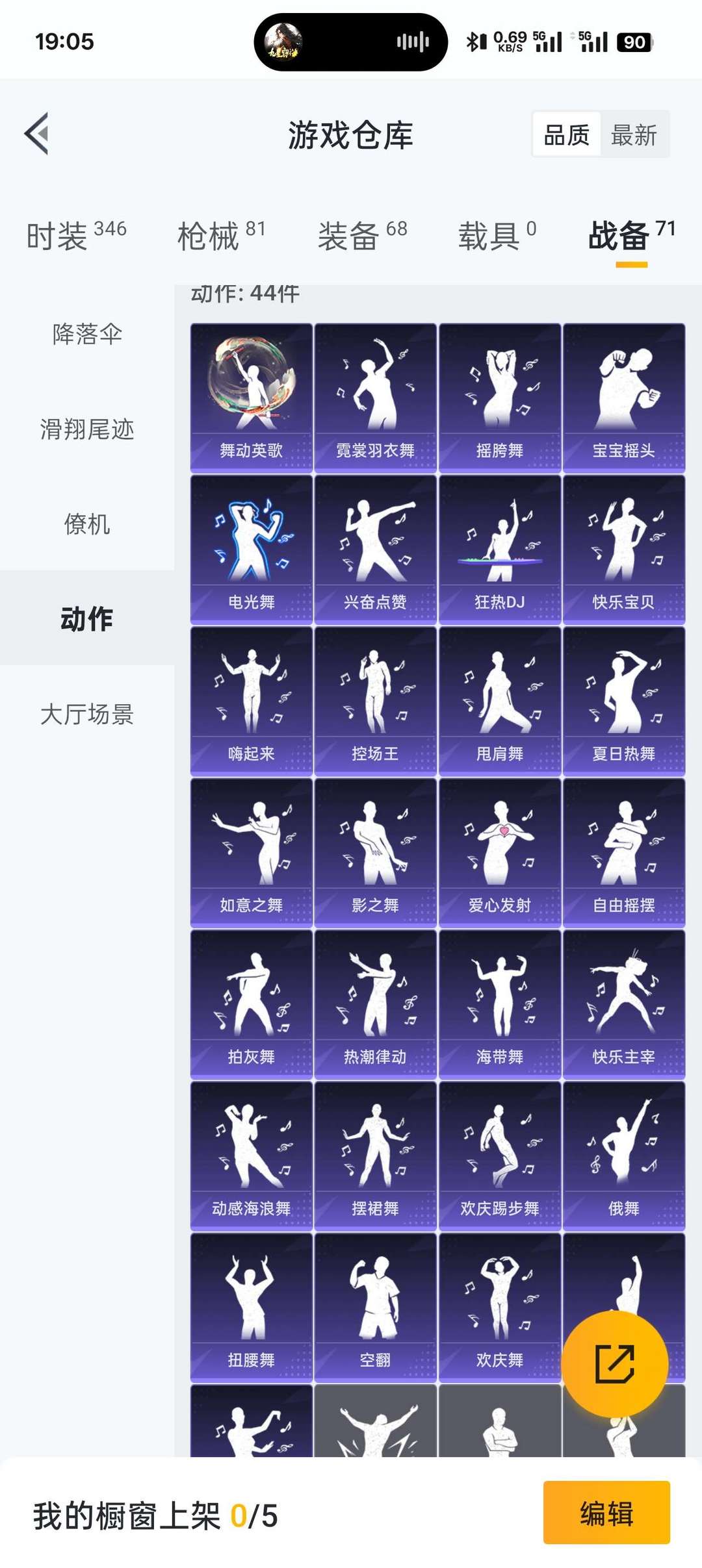
Task: Switch to the 装备 tab
Action: pyautogui.click(x=363, y=235)
